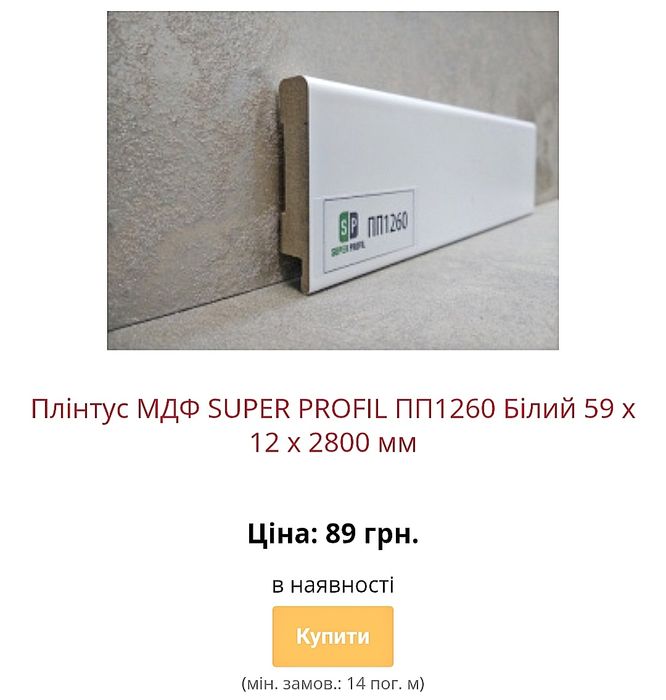
Task: Tap the Купити button
Action: (x=333, y=636)
